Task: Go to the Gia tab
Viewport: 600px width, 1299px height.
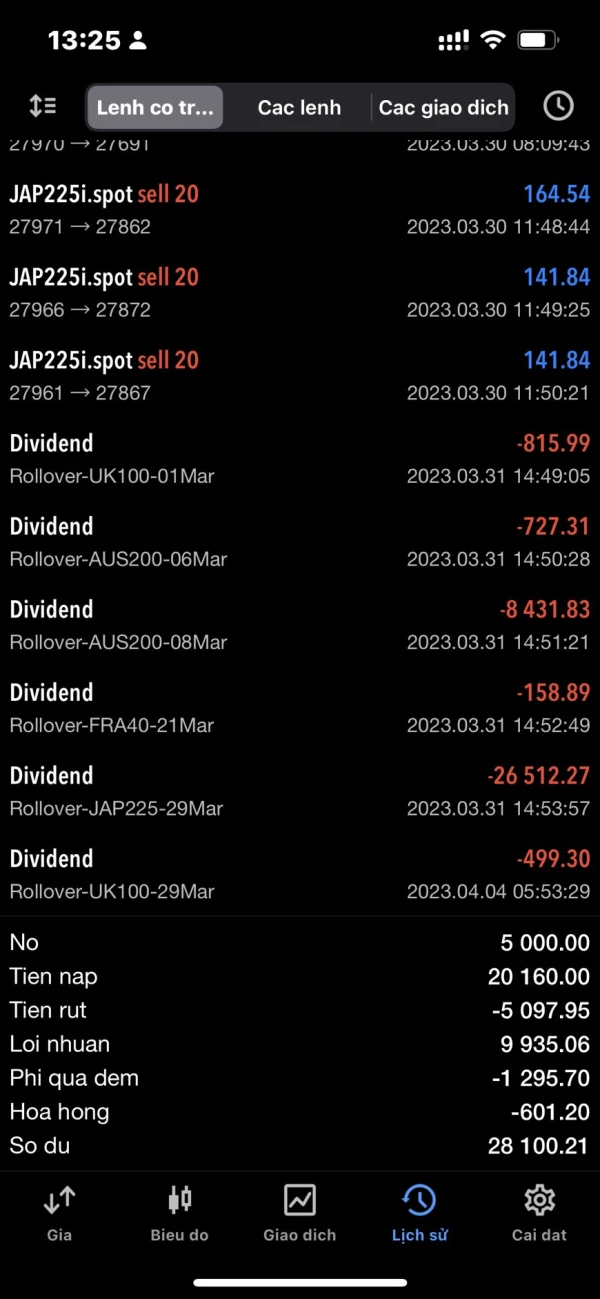Action: click(59, 1212)
